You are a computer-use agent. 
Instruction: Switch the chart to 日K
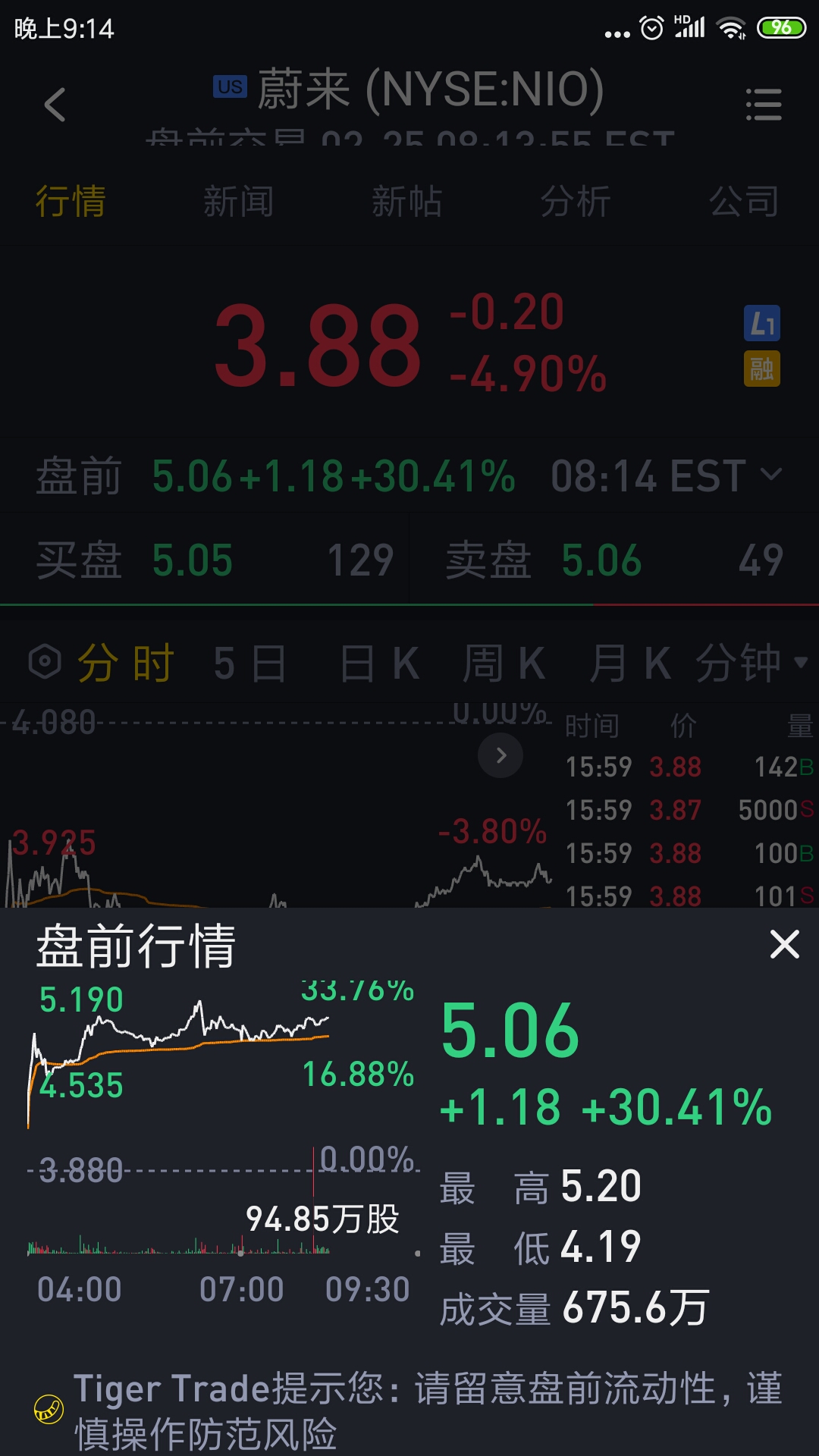click(379, 664)
